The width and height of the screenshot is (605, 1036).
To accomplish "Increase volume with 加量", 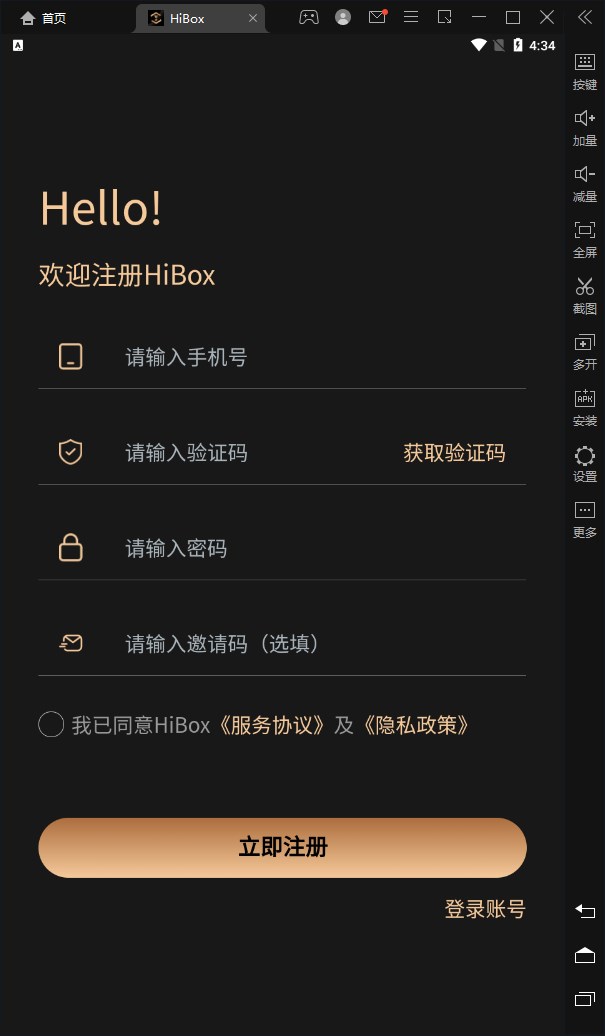I will tap(585, 127).
